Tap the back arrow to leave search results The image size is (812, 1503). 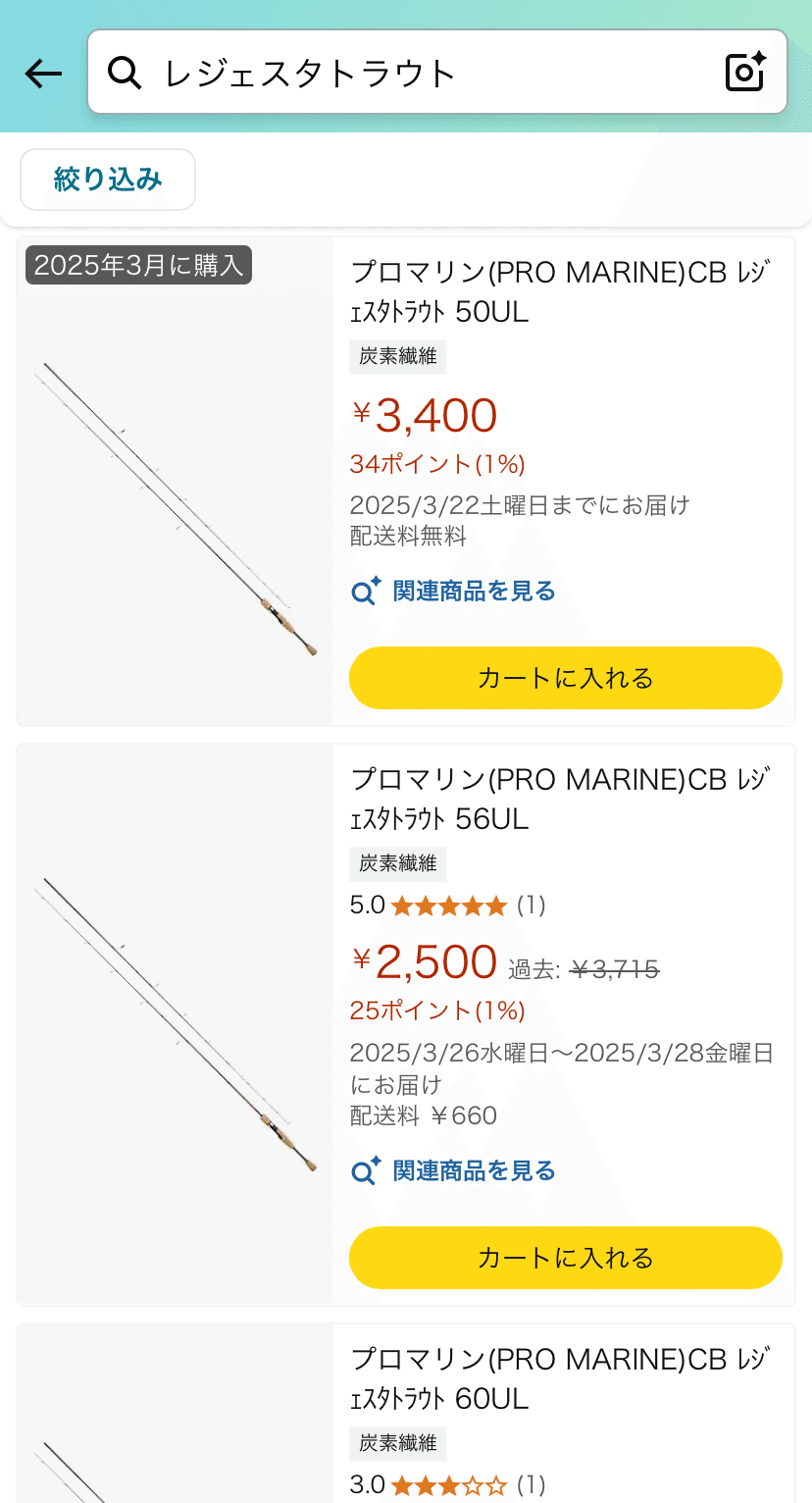point(43,73)
